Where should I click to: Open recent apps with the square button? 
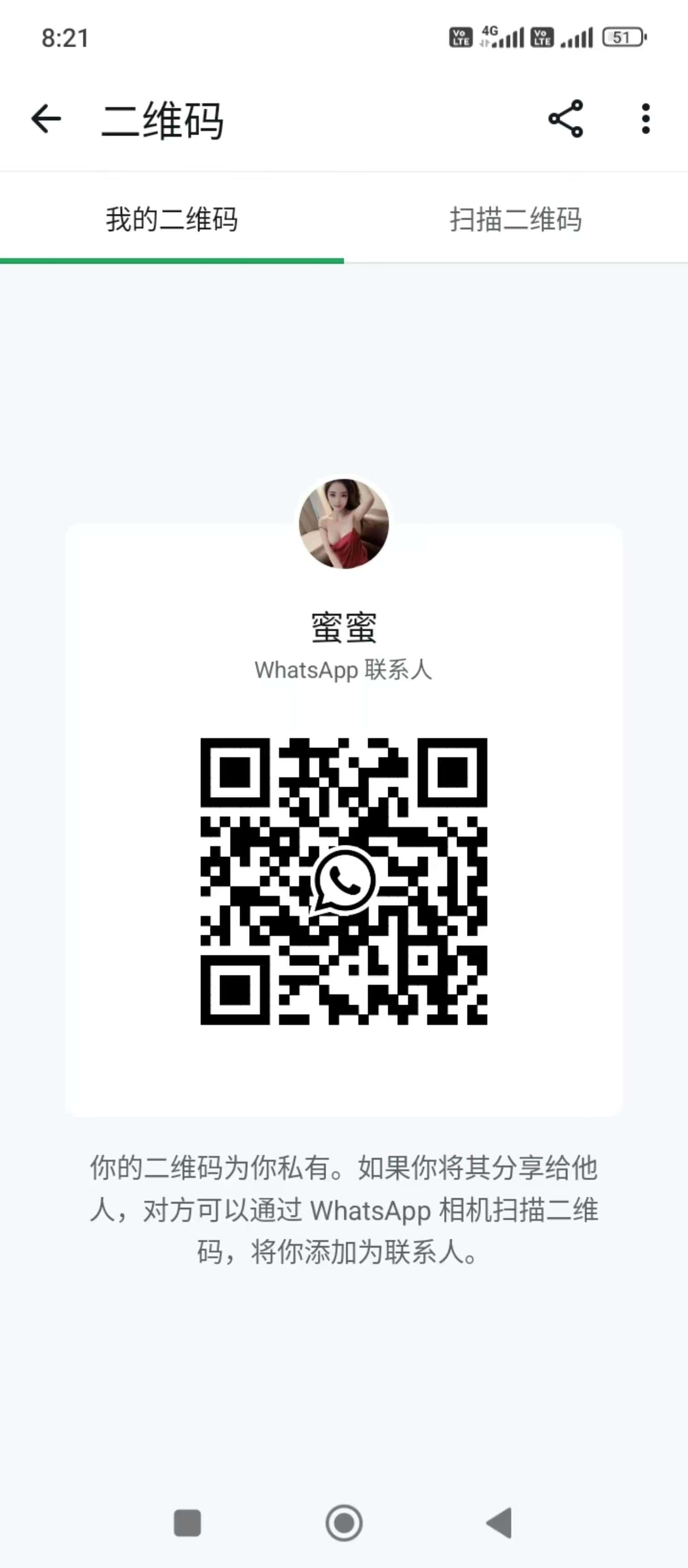click(x=188, y=1523)
